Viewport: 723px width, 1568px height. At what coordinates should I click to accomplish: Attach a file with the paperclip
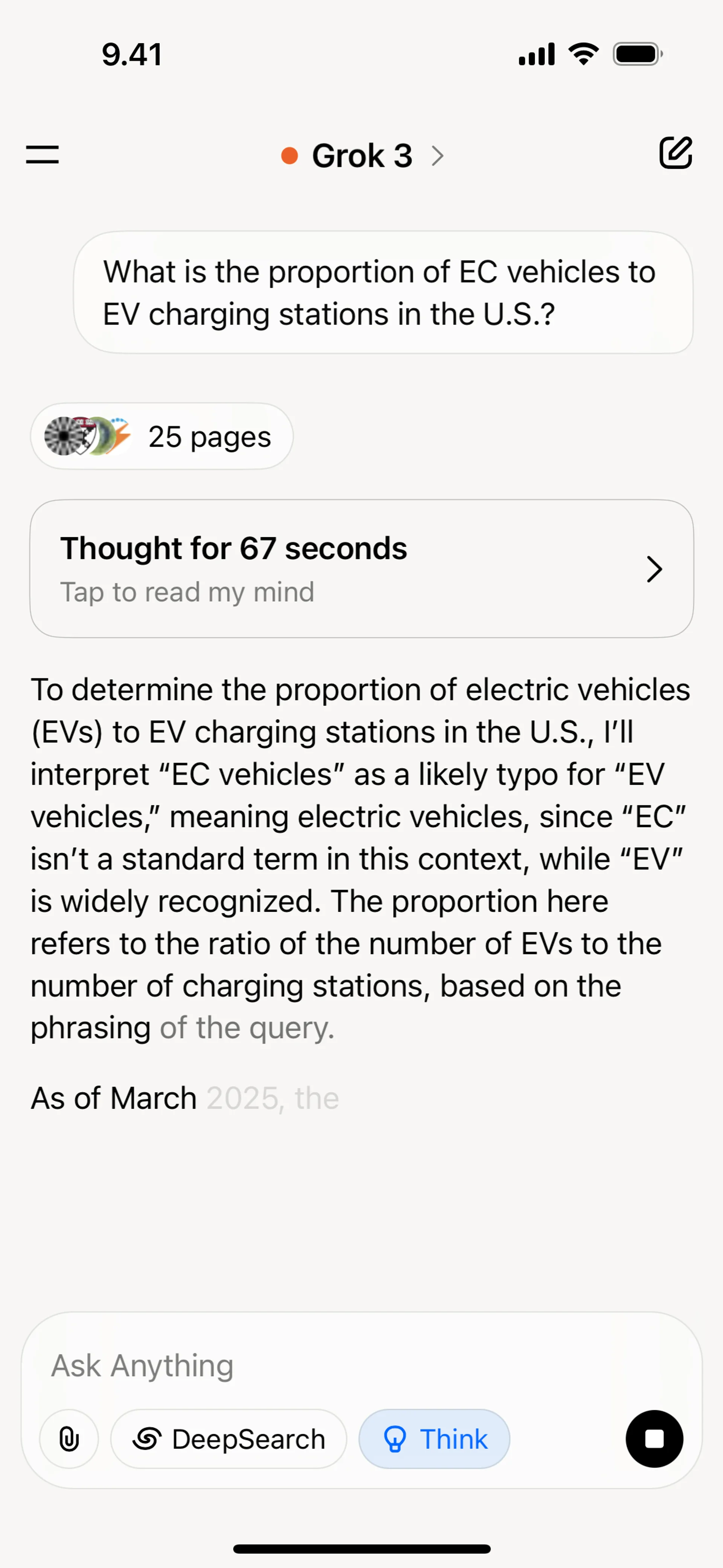69,1439
